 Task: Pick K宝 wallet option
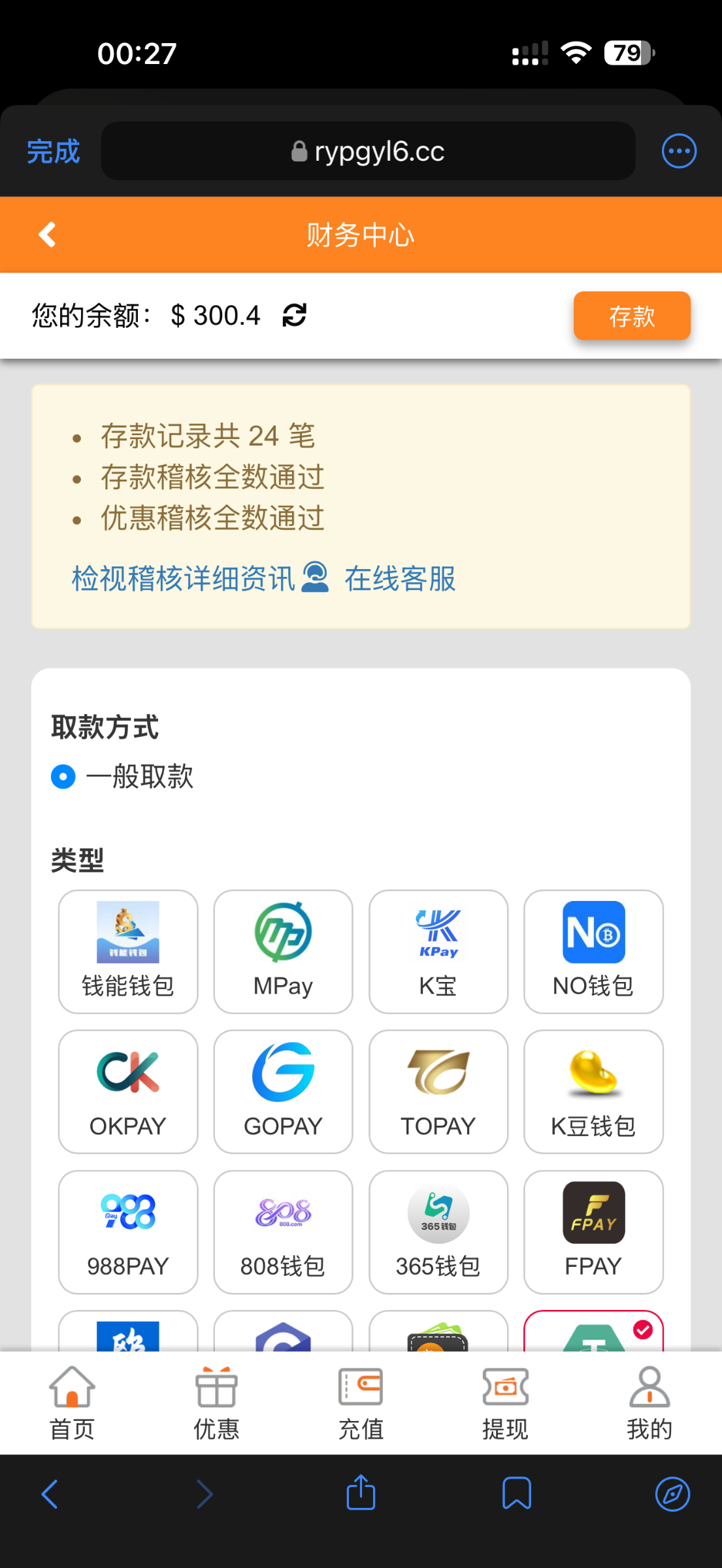(438, 951)
